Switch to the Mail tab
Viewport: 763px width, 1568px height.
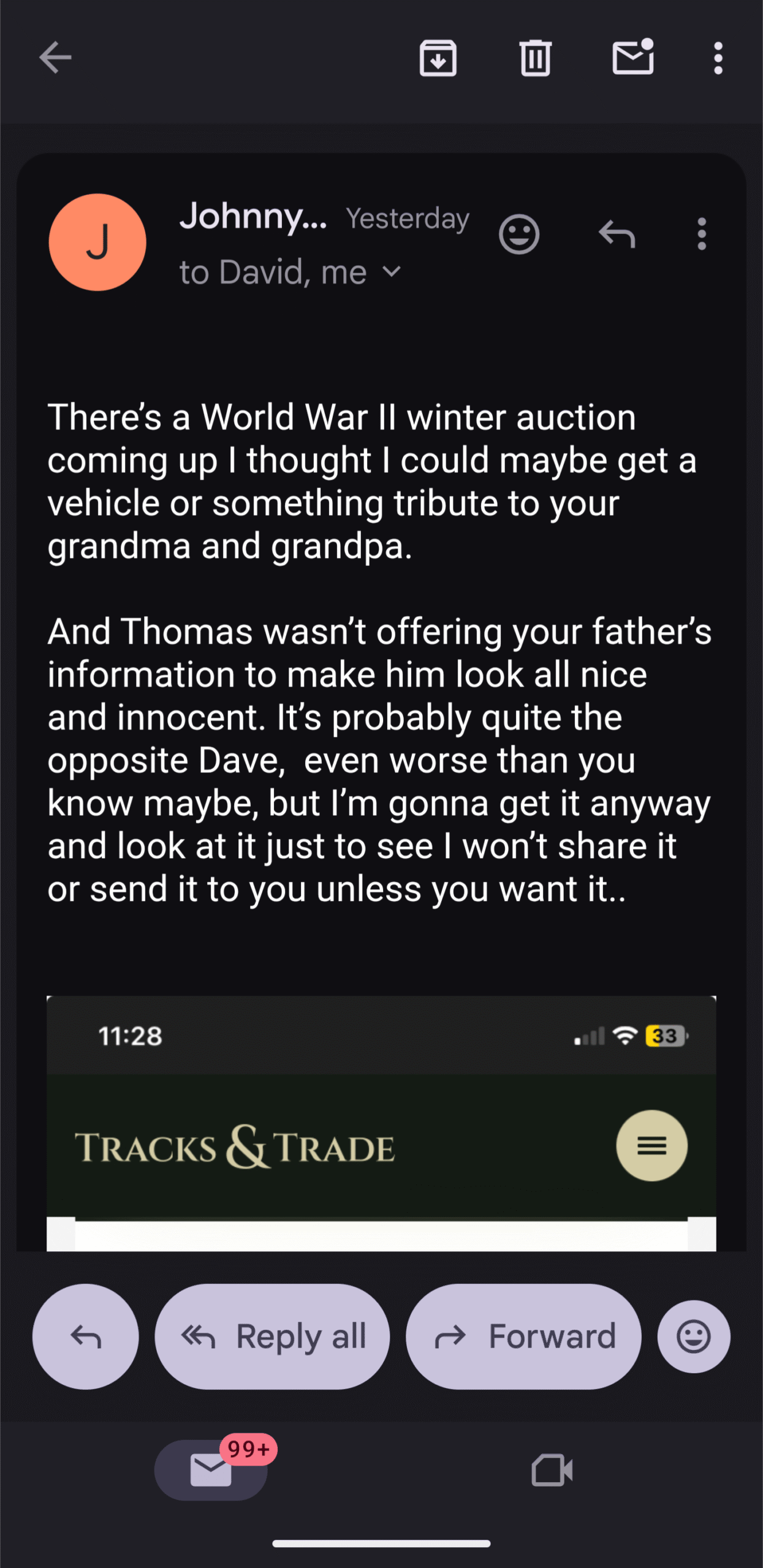tap(211, 1470)
